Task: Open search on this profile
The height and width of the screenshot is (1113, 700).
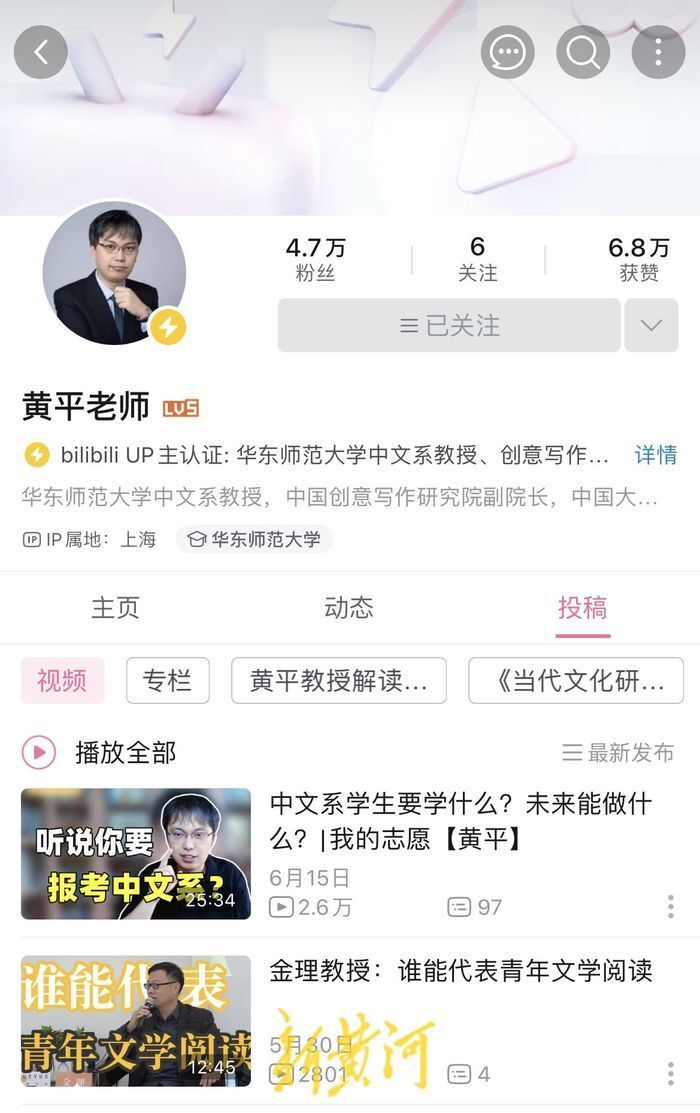Action: (583, 52)
